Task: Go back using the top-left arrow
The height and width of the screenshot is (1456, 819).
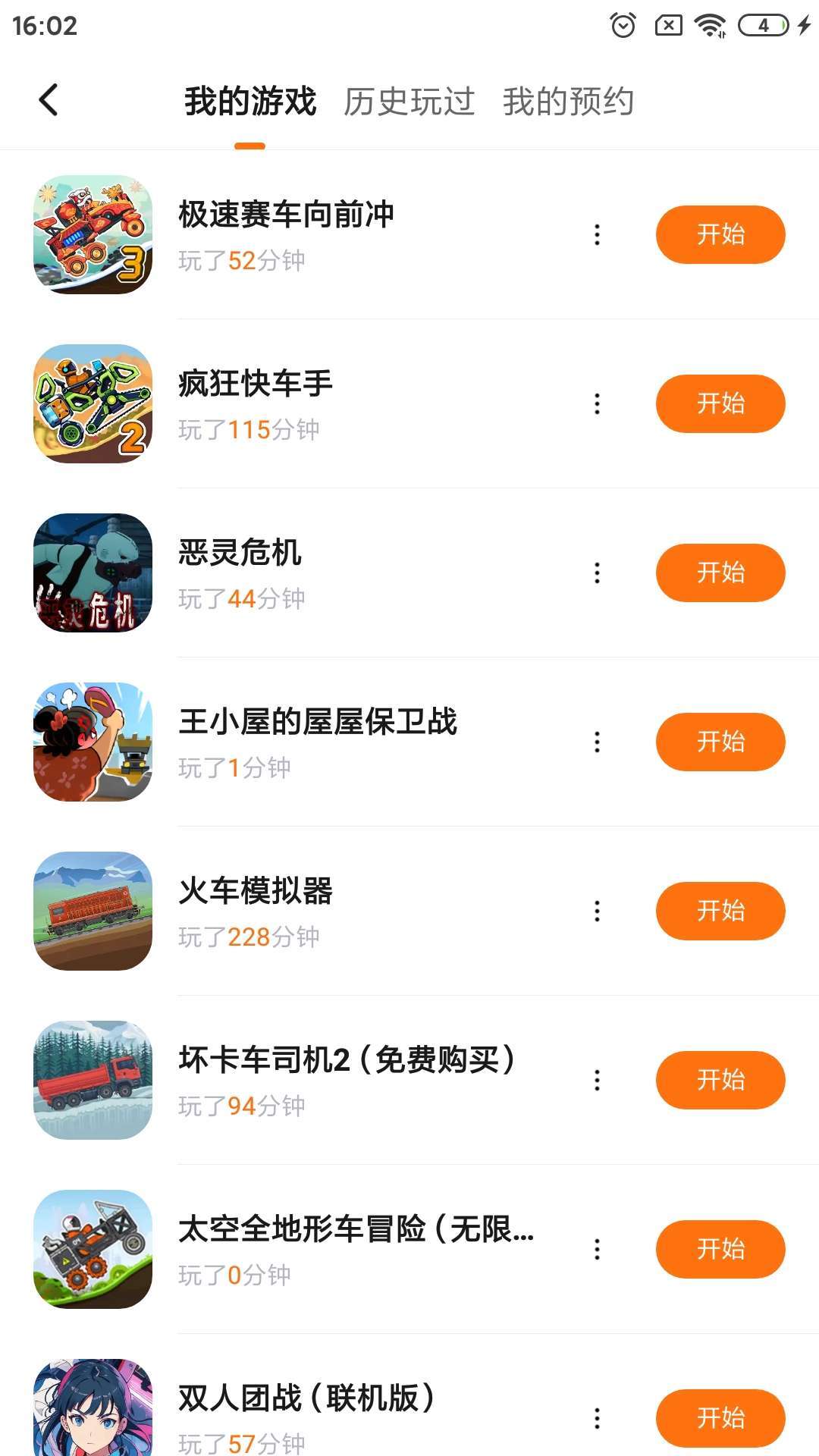Action: coord(49,100)
